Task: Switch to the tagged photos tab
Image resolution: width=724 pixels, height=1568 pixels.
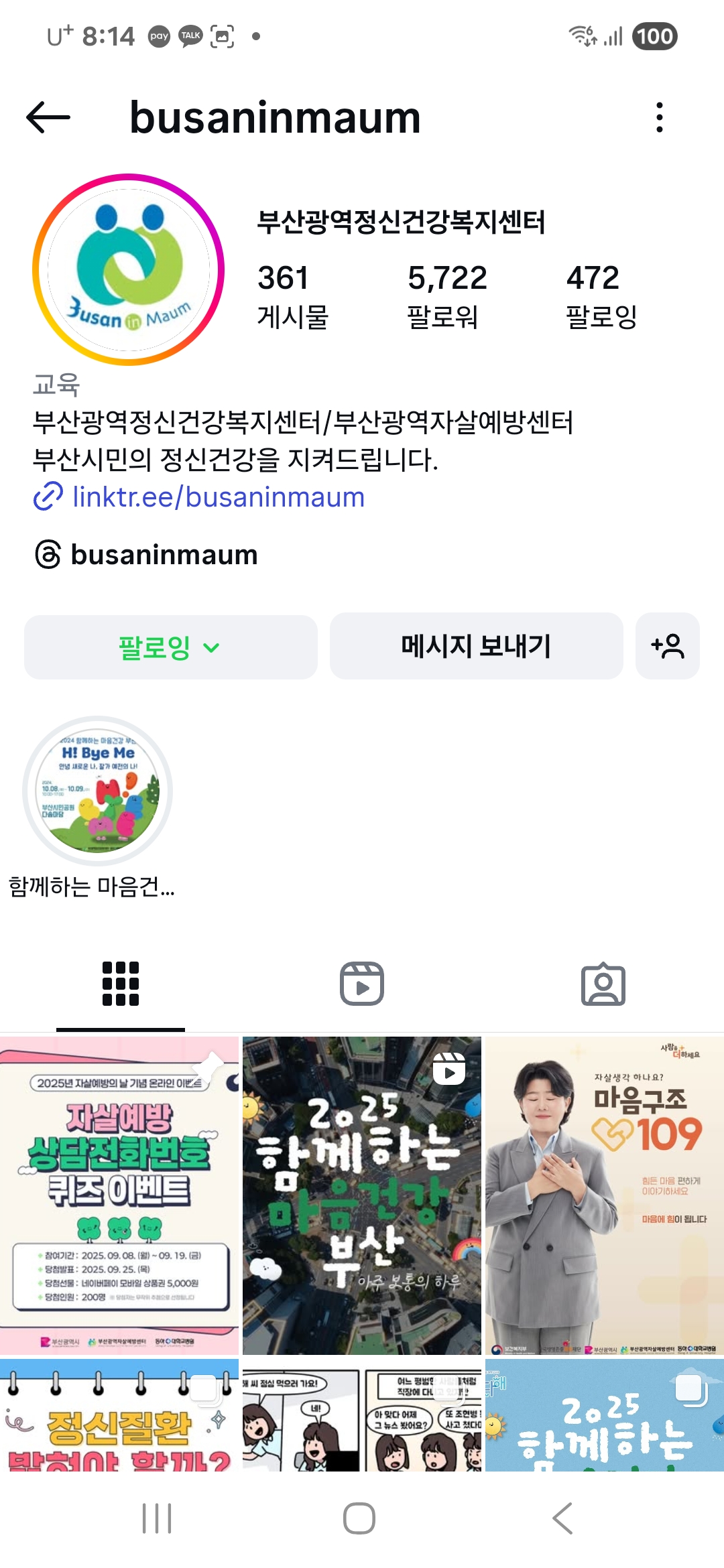Action: click(603, 984)
